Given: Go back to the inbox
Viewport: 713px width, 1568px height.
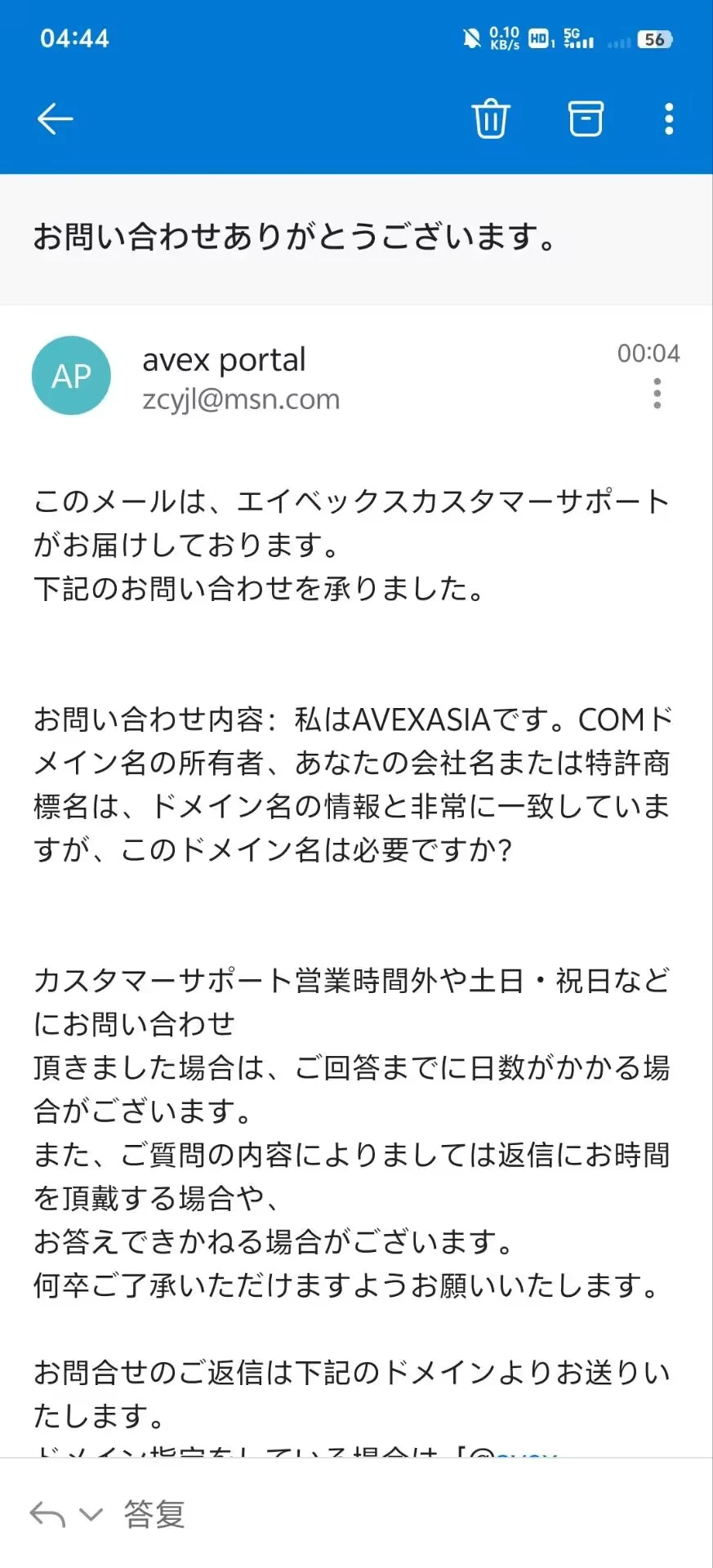Looking at the screenshot, I should [x=56, y=119].
